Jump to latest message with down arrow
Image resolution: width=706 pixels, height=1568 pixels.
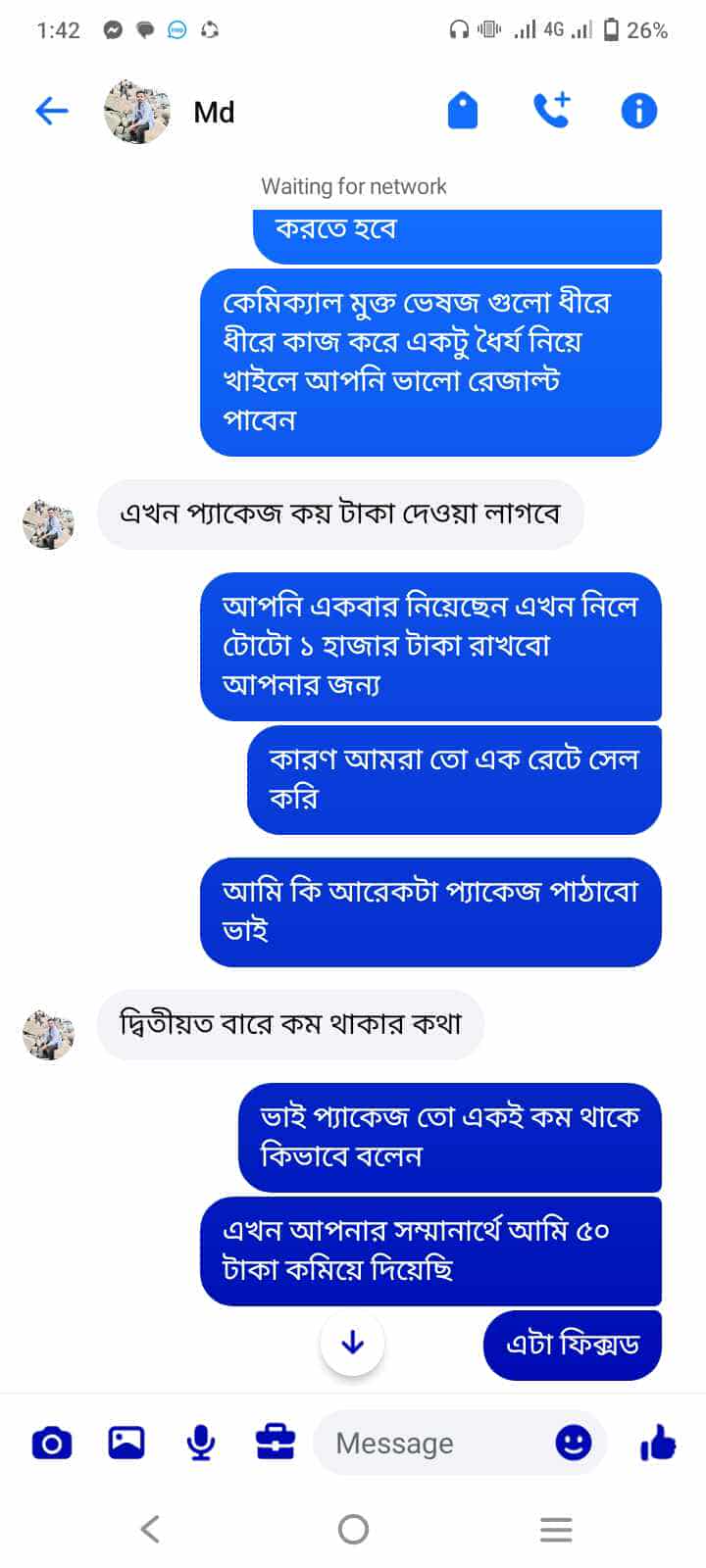(352, 1343)
